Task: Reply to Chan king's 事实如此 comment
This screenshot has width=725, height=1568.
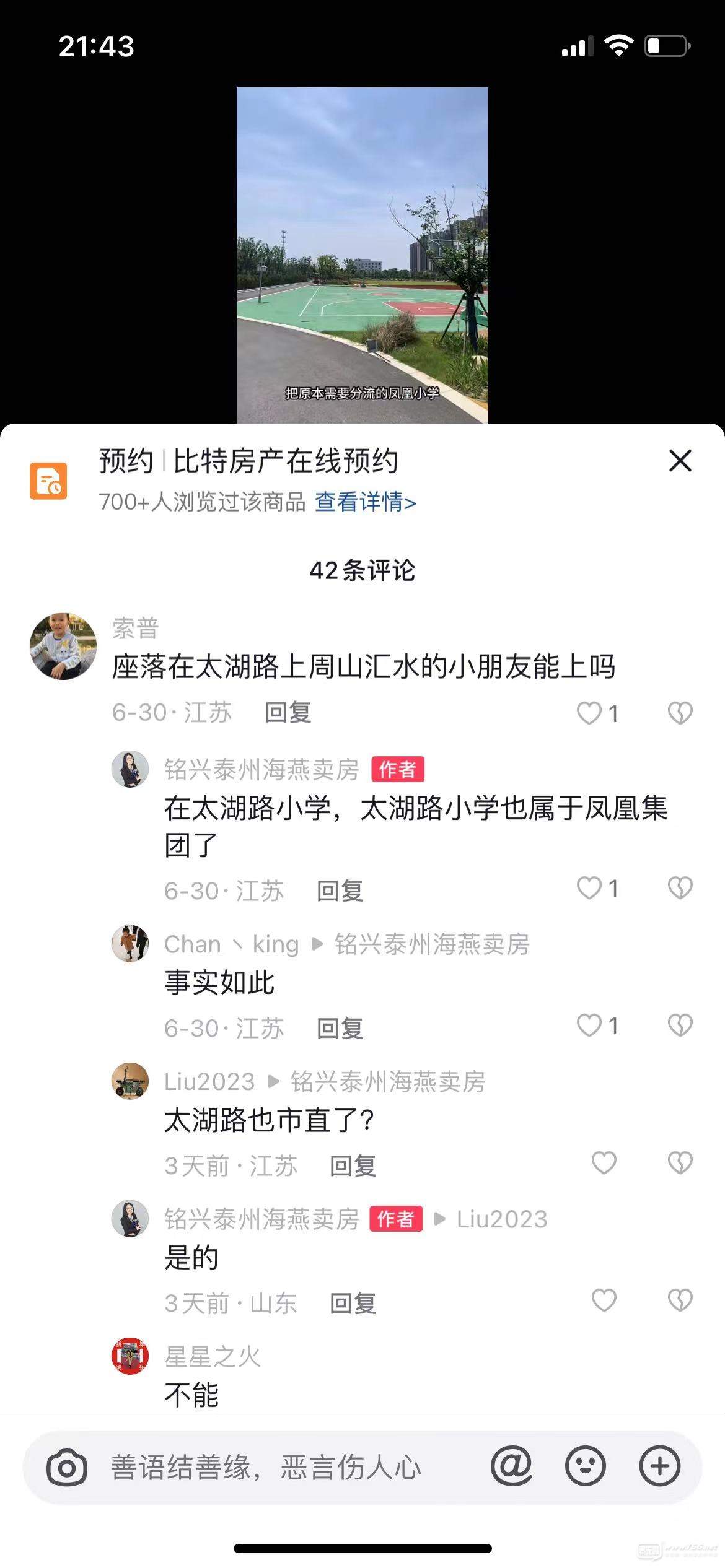Action: pyautogui.click(x=340, y=1029)
